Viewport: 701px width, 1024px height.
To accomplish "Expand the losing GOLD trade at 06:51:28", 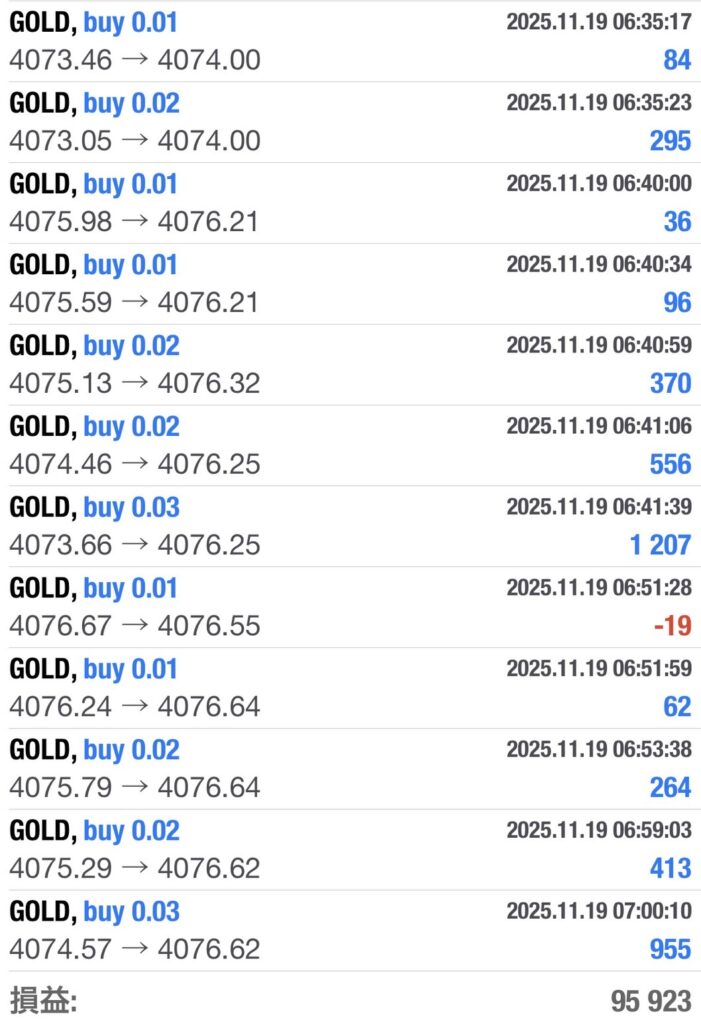I will (350, 608).
